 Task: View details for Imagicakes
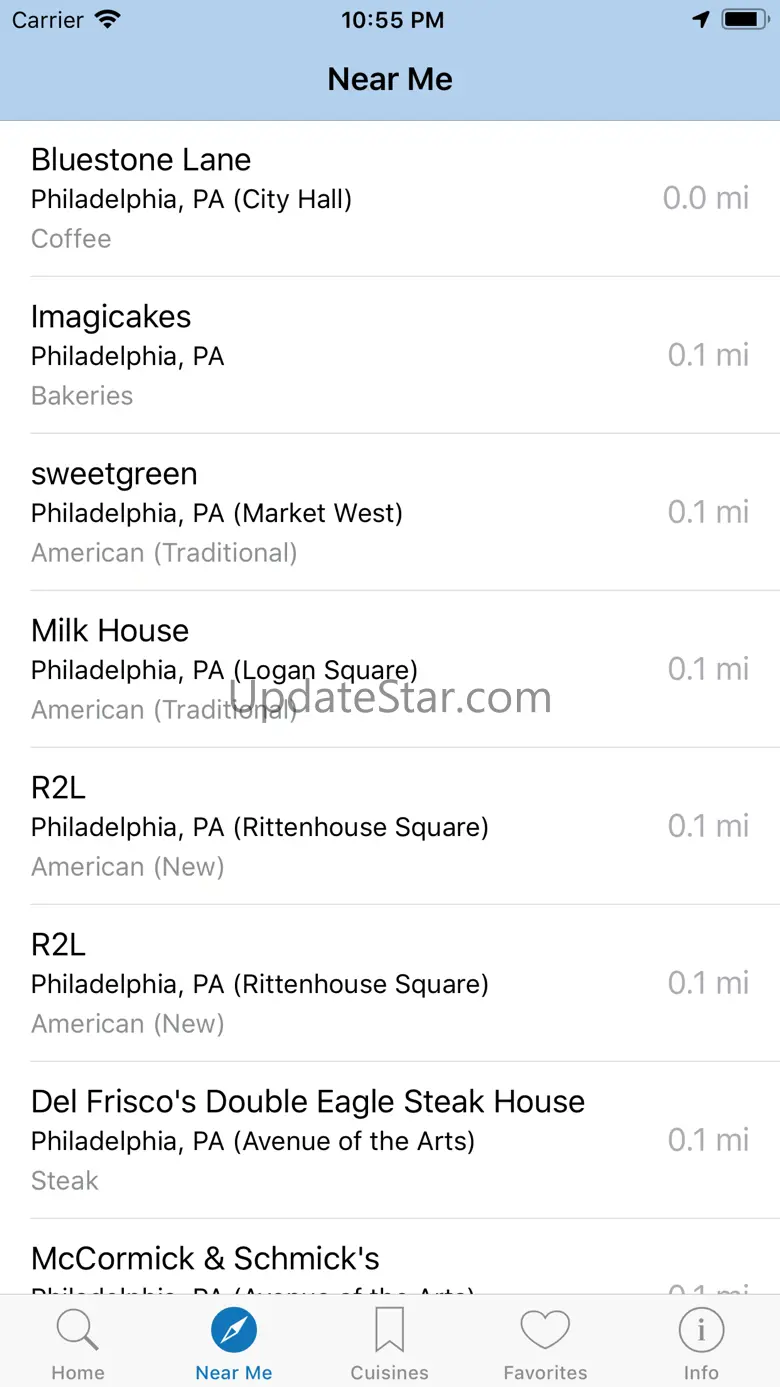390,355
